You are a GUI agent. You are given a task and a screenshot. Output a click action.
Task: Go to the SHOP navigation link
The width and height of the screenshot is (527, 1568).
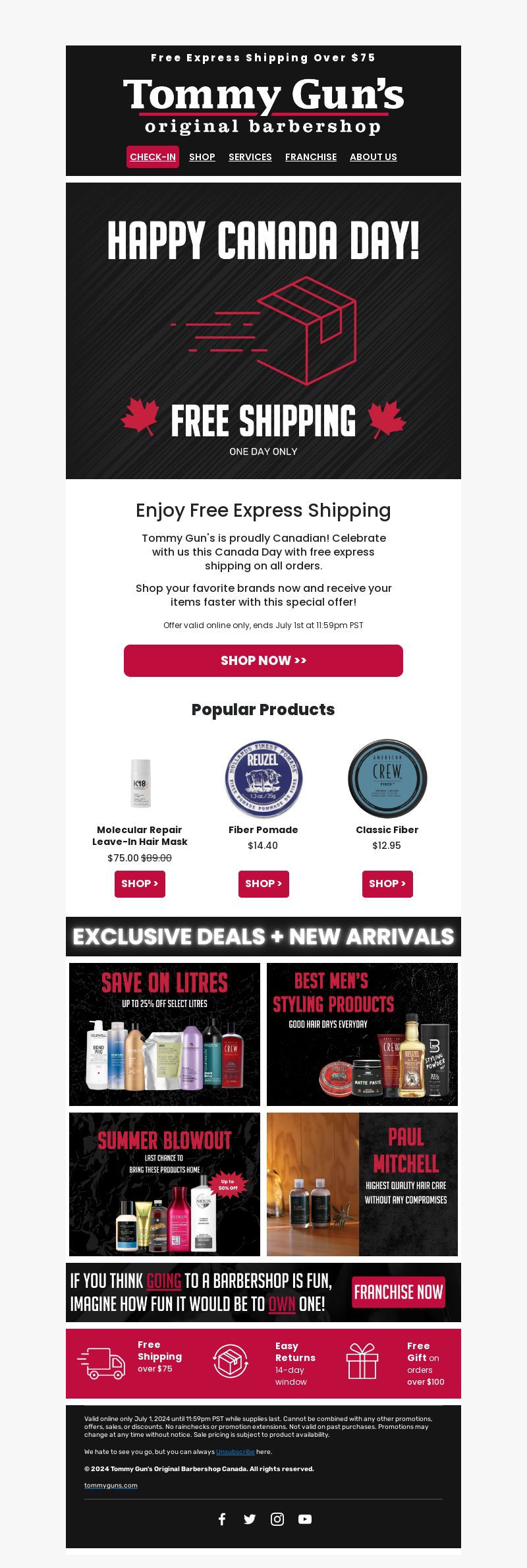coord(202,157)
